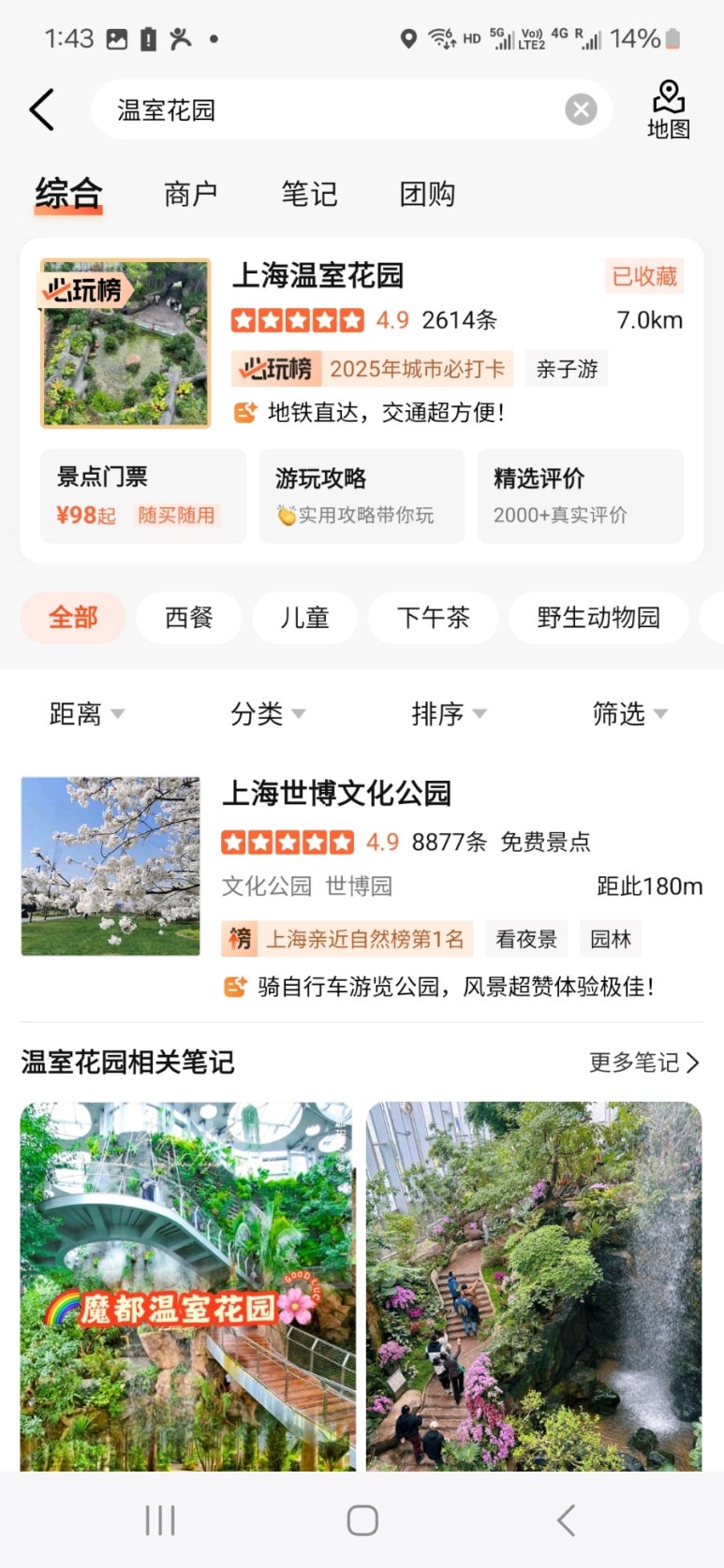Viewport: 724px width, 1568px height.
Task: Expand the 分类 dropdown
Action: (x=268, y=714)
